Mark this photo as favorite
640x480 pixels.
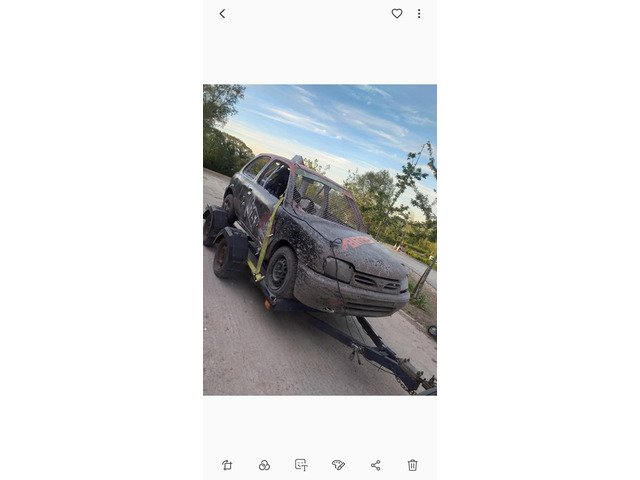click(x=397, y=14)
